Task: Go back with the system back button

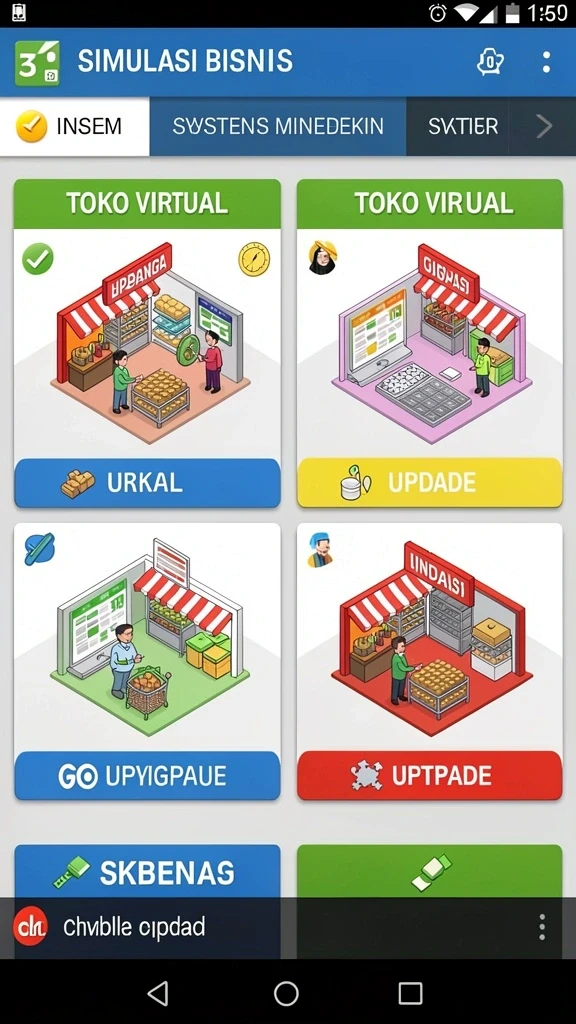Action: (158, 993)
